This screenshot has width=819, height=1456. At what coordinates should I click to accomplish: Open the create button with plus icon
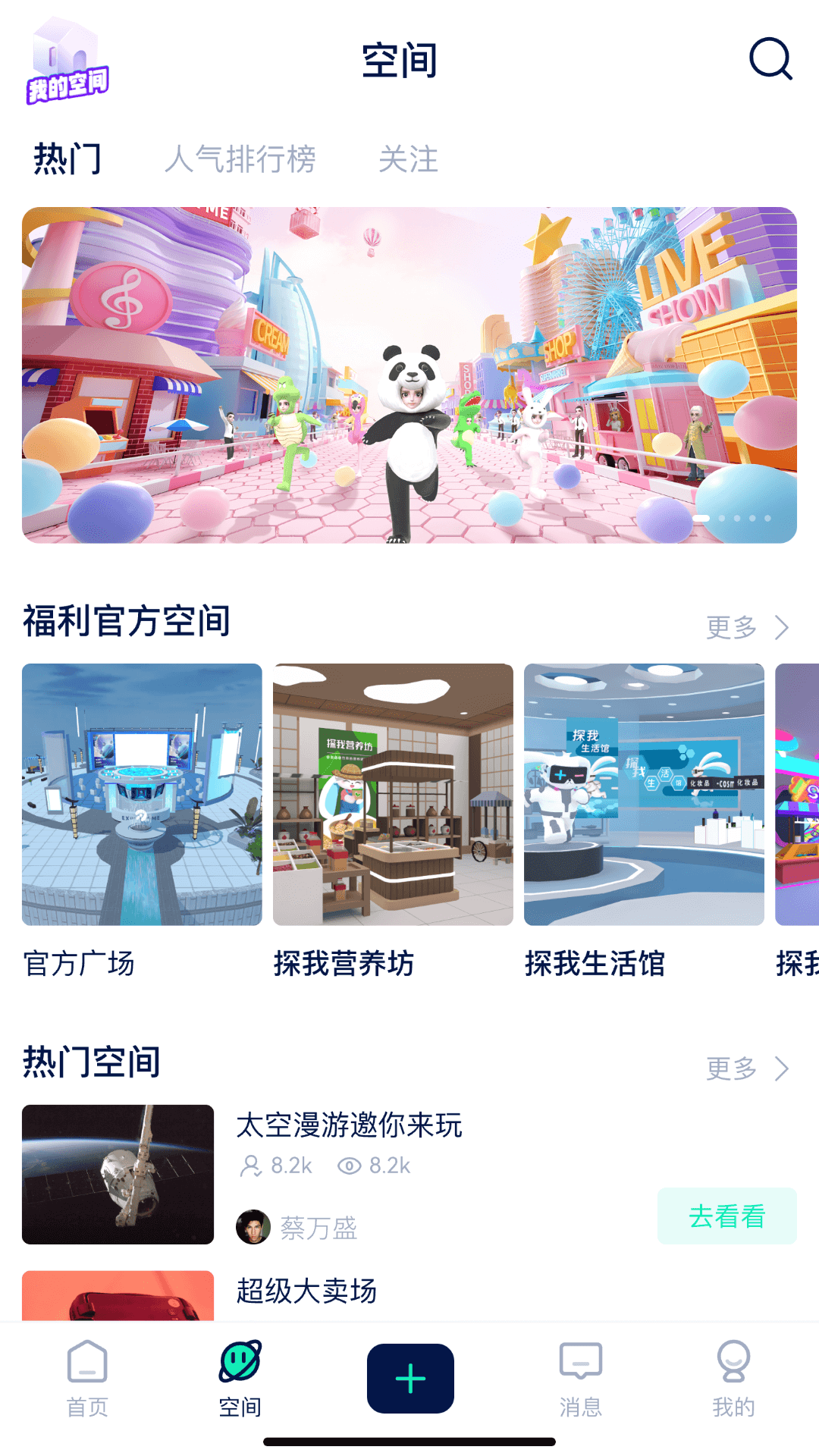pos(409,1379)
